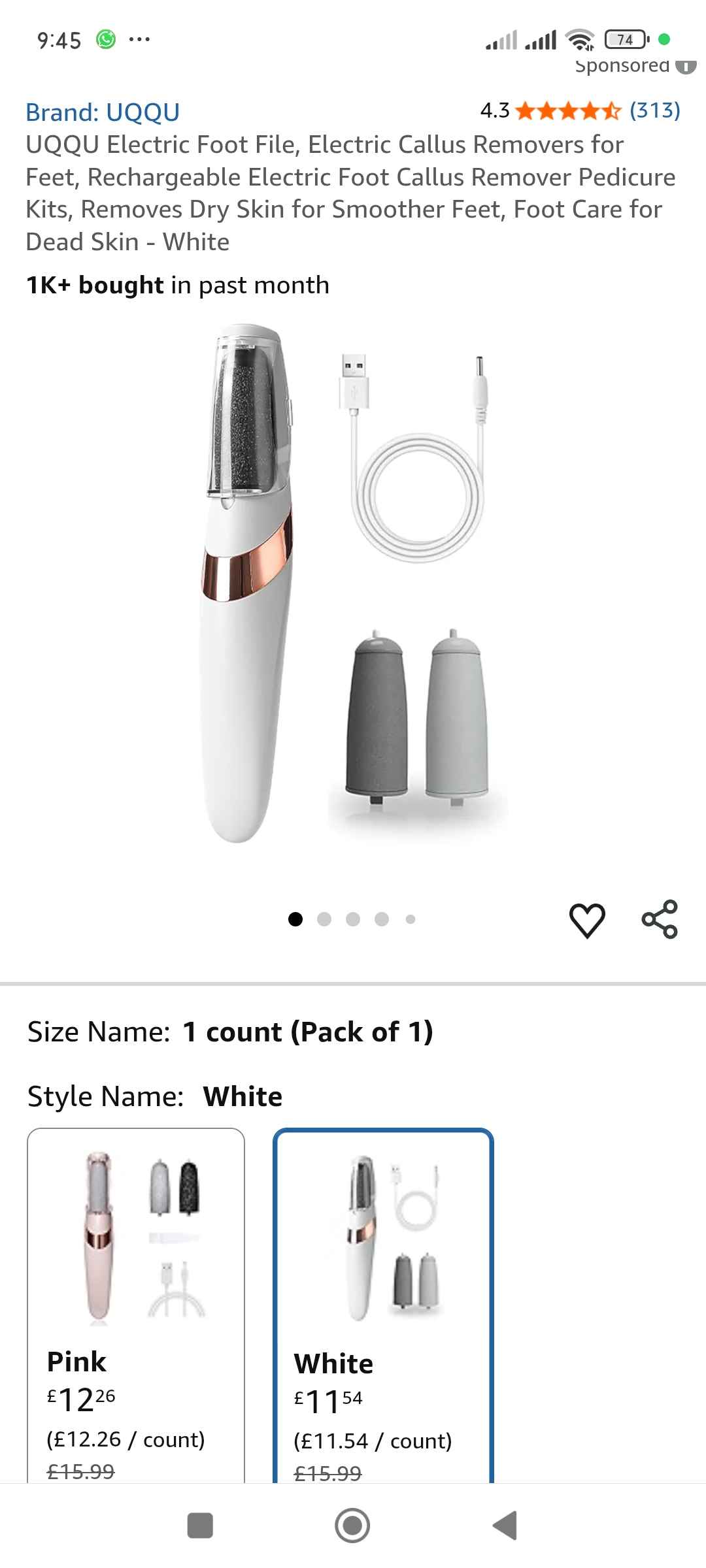Open the 313 customer reviews
The image size is (706, 1568).
[654, 110]
